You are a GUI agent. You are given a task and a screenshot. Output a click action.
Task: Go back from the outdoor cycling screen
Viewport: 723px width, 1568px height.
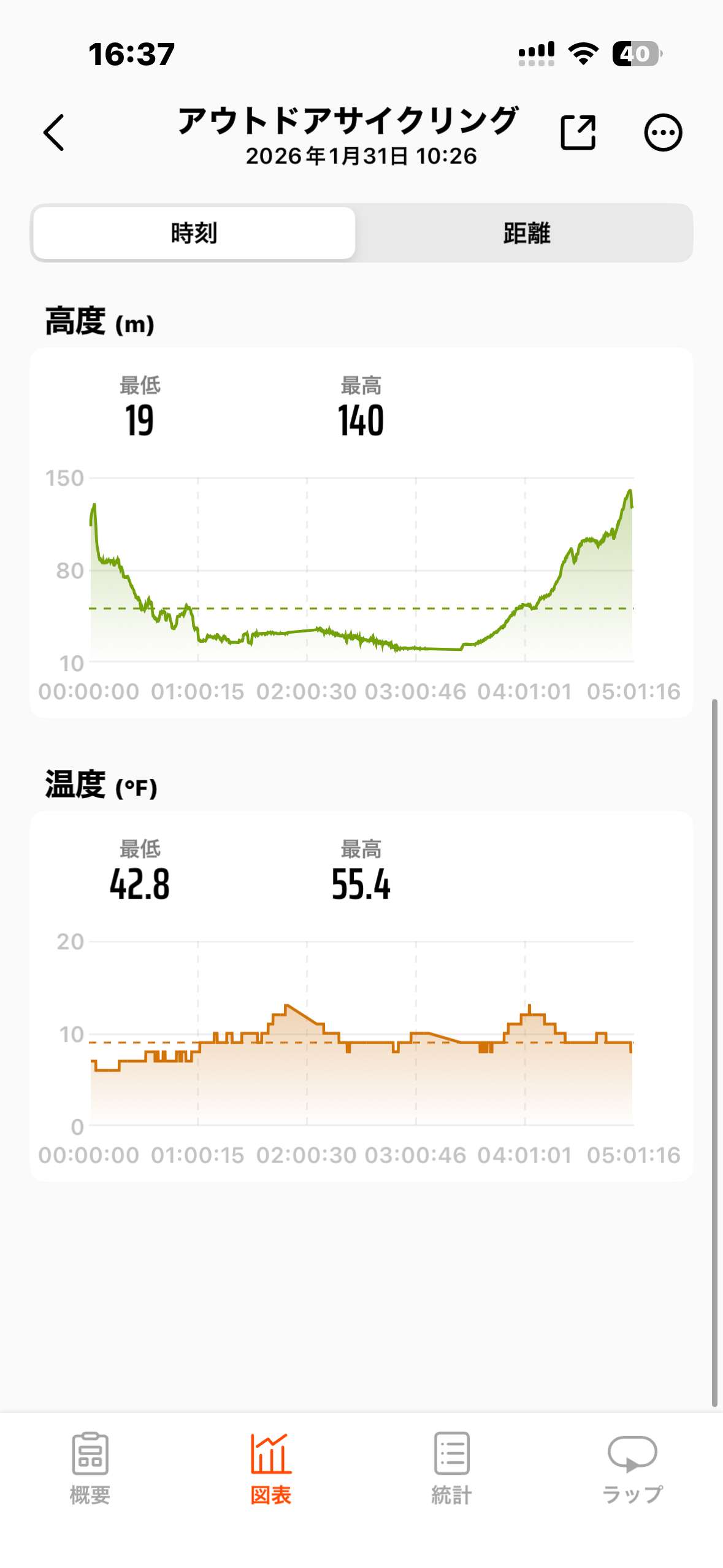pos(54,133)
